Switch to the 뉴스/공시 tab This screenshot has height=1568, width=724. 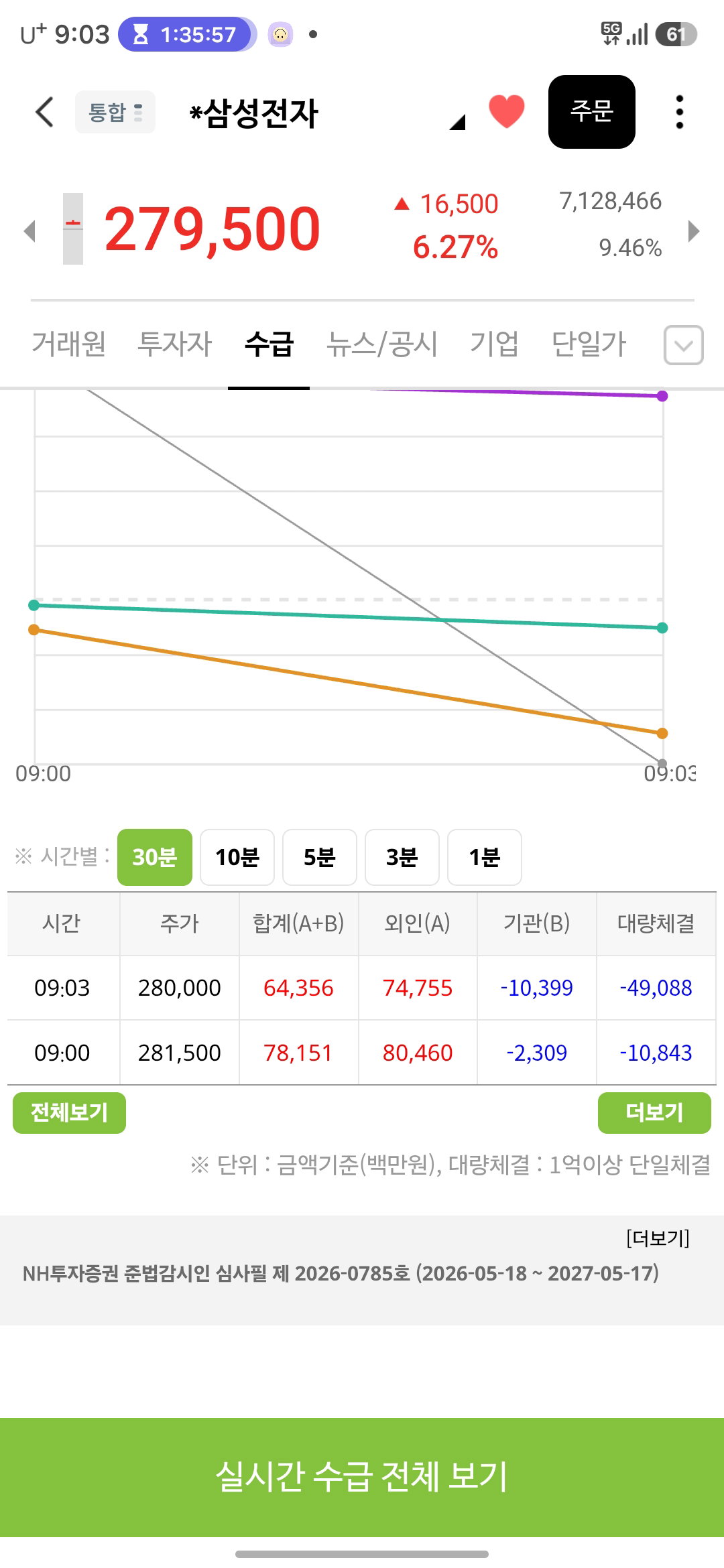pos(382,344)
